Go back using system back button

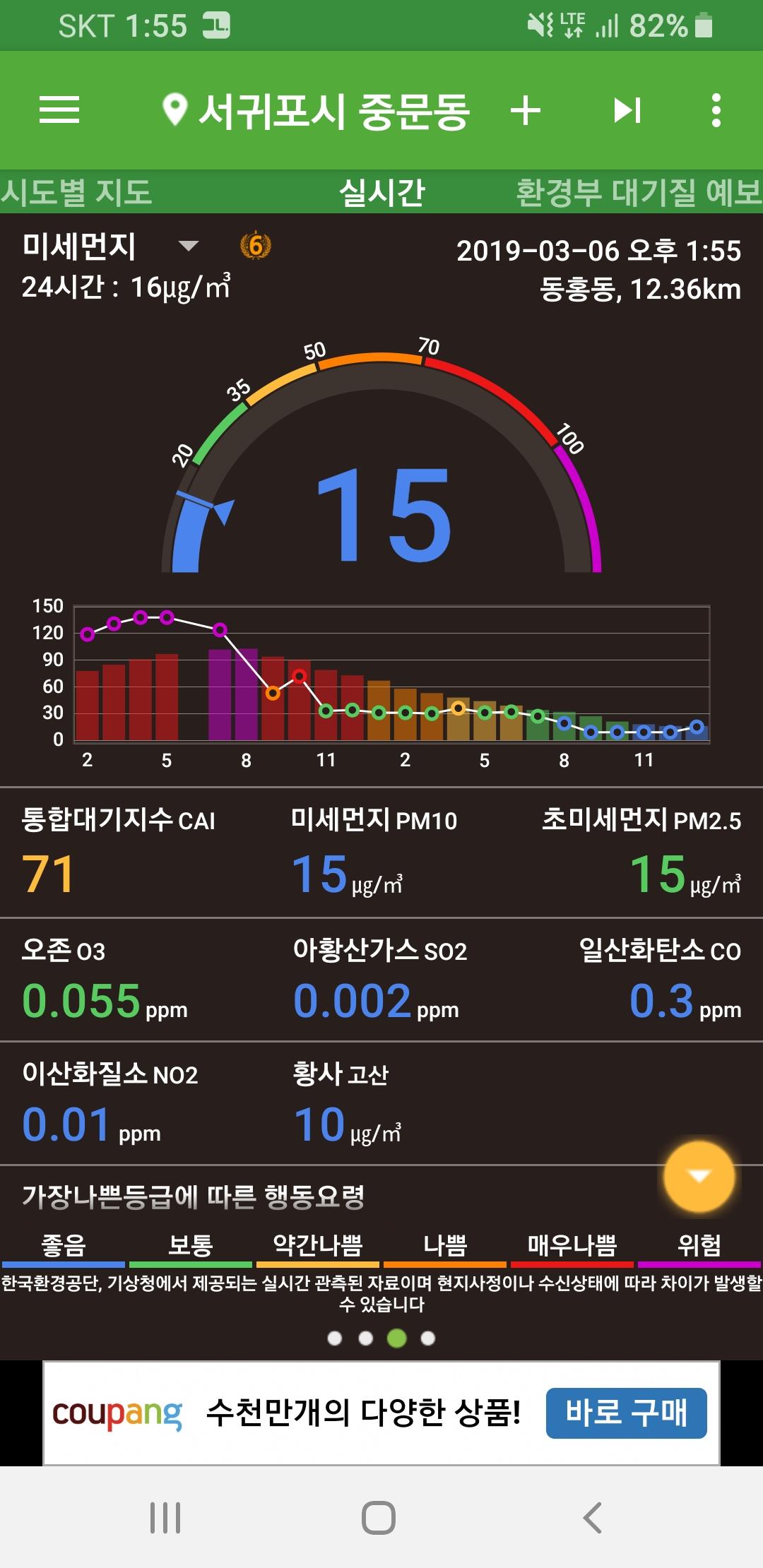point(593,1517)
